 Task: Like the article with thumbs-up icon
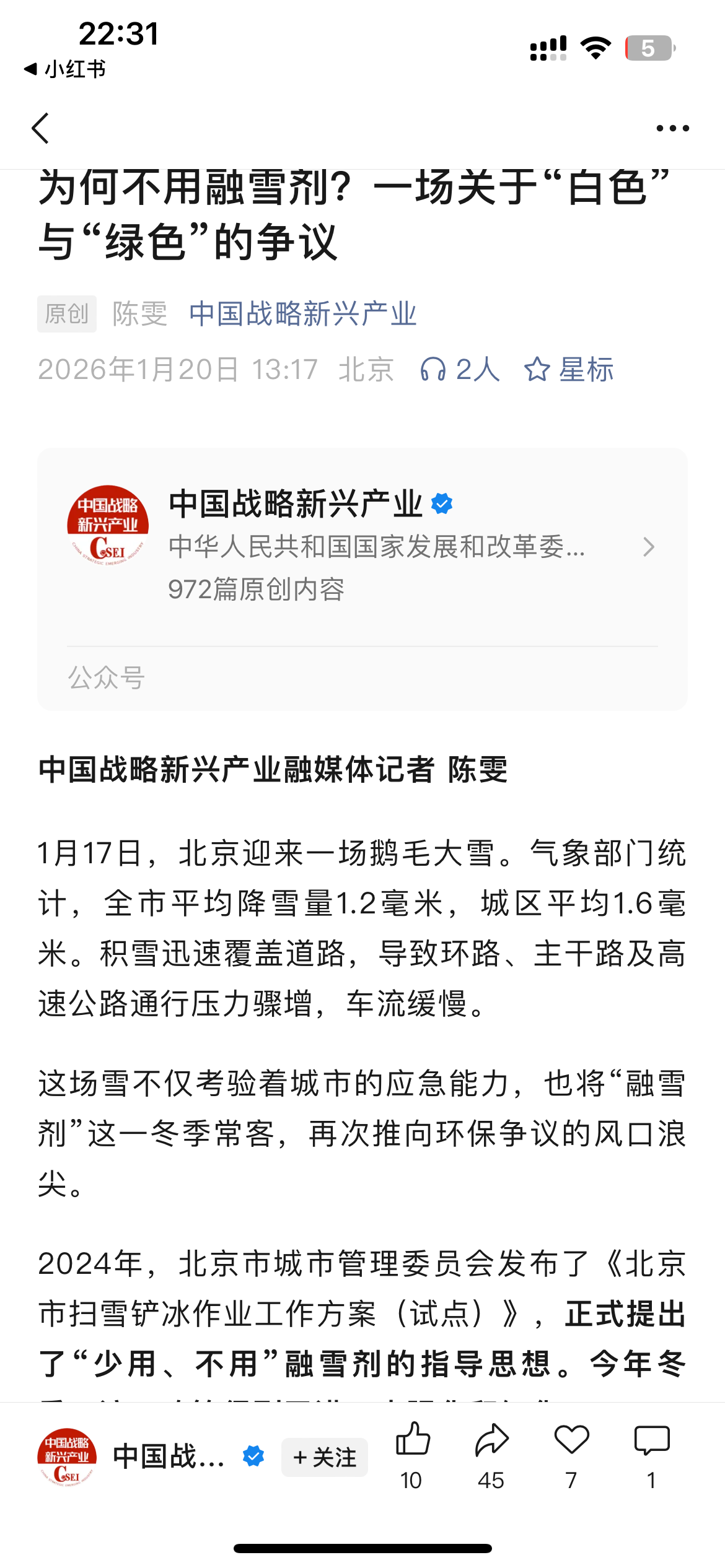[x=413, y=1439]
